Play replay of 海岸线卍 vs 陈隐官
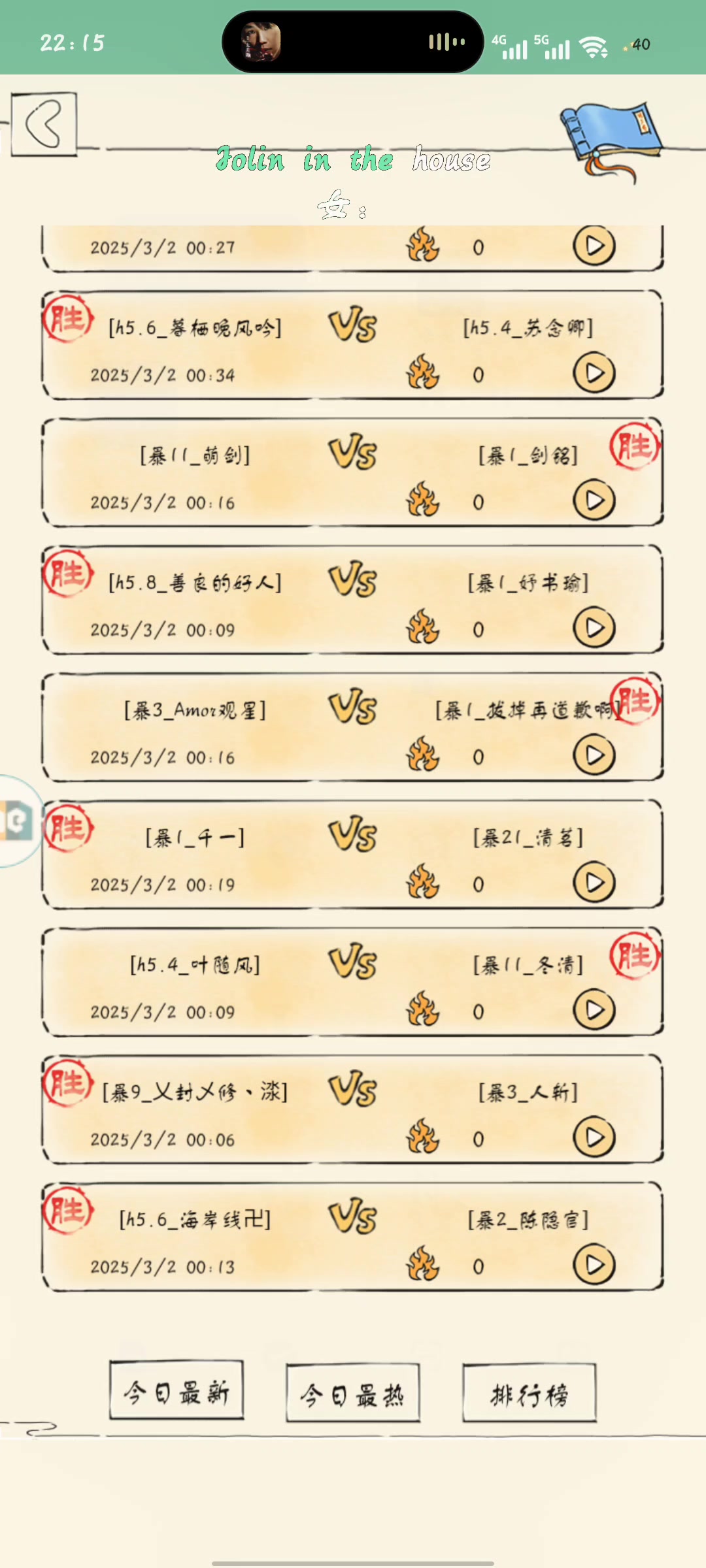Image resolution: width=706 pixels, height=1568 pixels. (x=594, y=1265)
